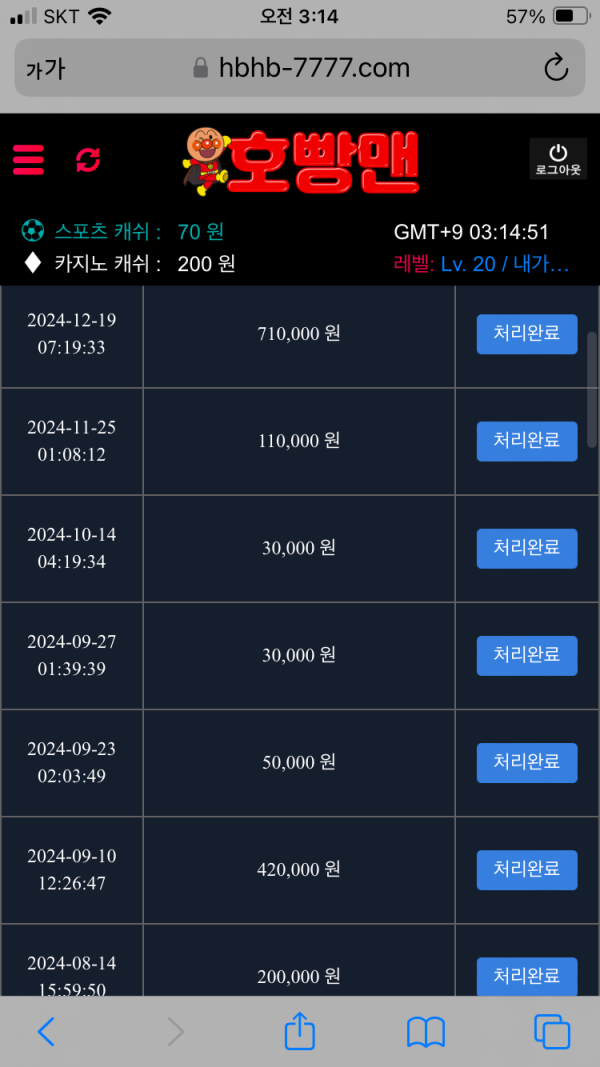Tap the red refresh balance icon
The image size is (600, 1067).
click(x=88, y=161)
